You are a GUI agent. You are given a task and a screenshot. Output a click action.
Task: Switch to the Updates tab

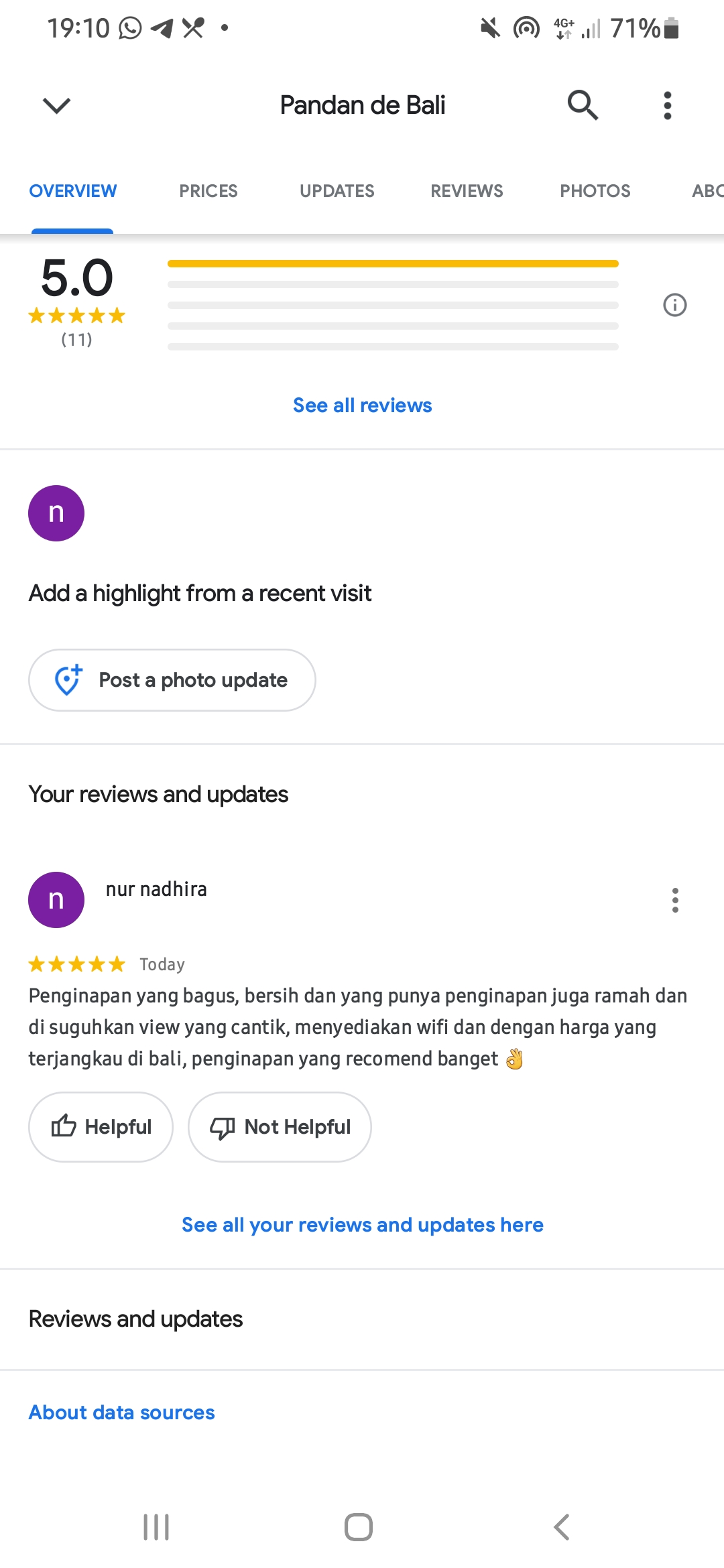coord(337,191)
